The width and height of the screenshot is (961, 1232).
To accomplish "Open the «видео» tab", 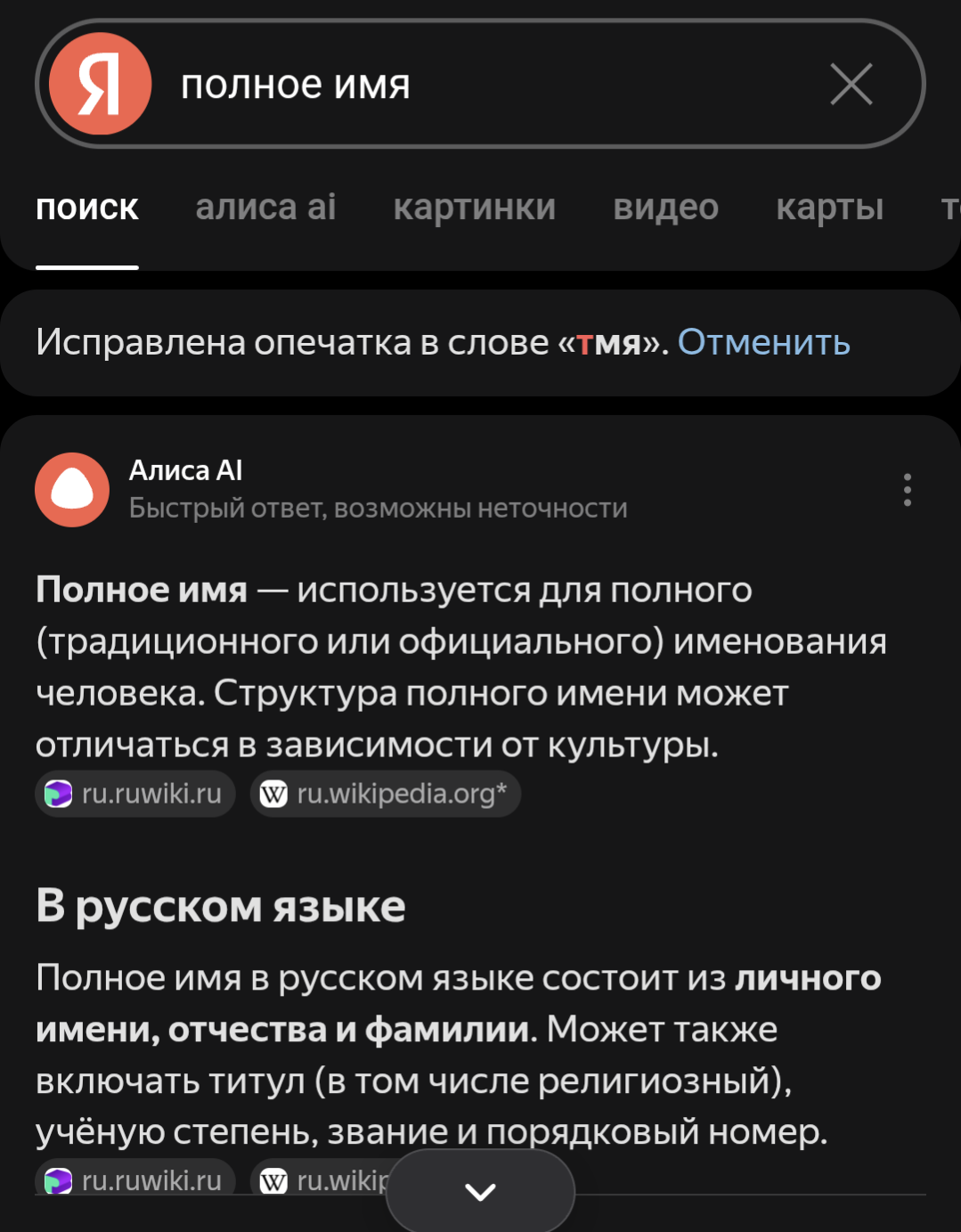I will pos(665,208).
